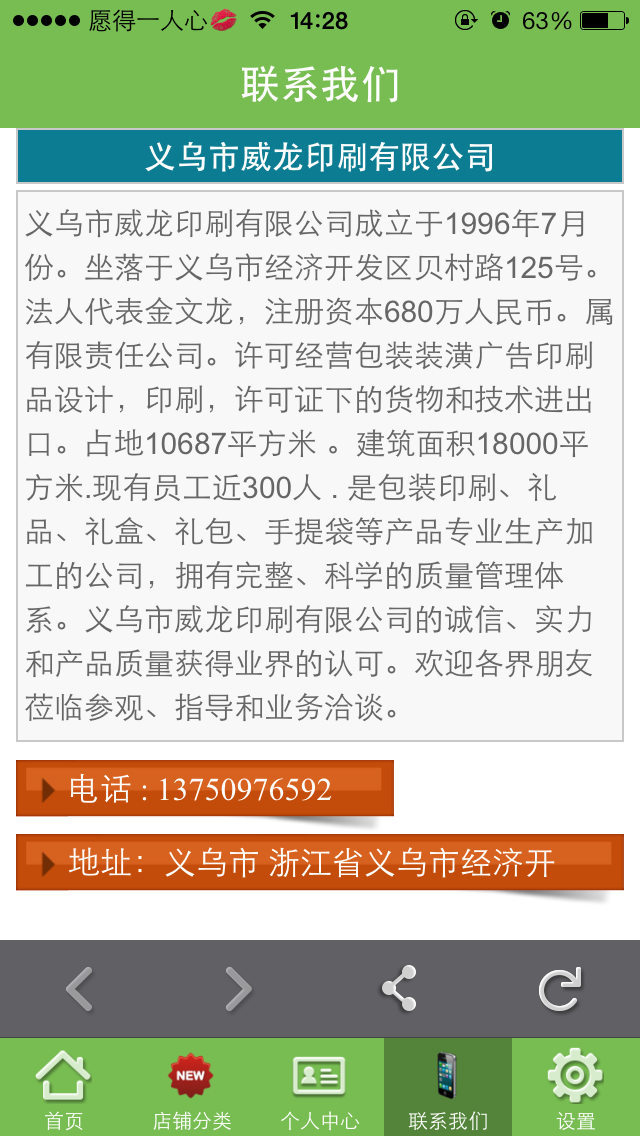Switch to the 首页 tab
The image size is (640, 1136).
64,1087
